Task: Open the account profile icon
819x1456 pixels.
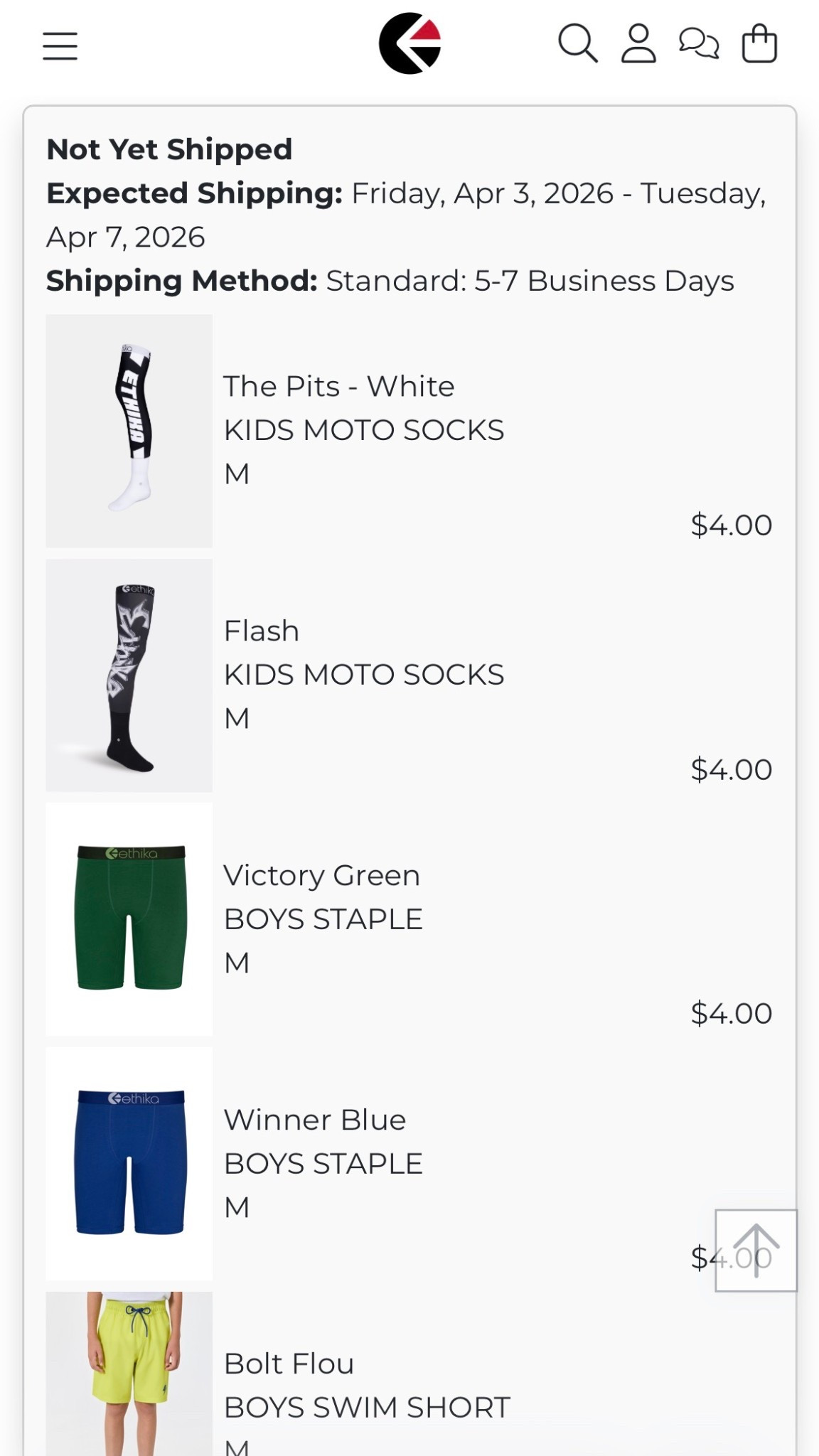Action: point(638,45)
